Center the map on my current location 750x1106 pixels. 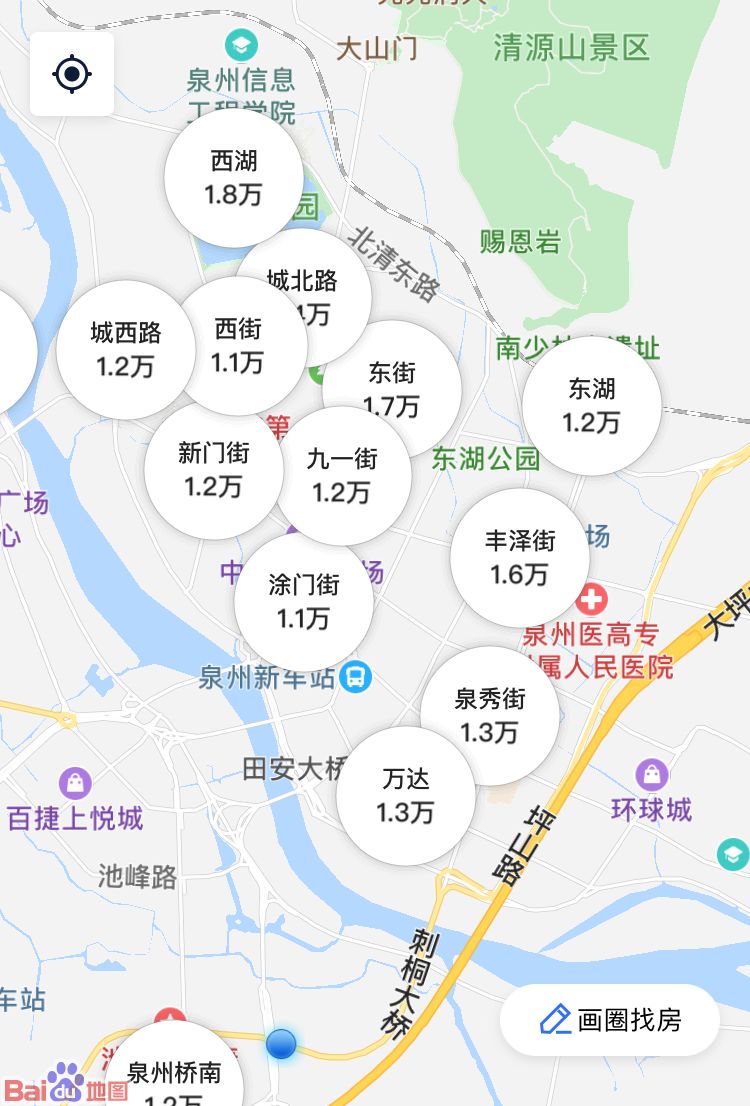72,74
